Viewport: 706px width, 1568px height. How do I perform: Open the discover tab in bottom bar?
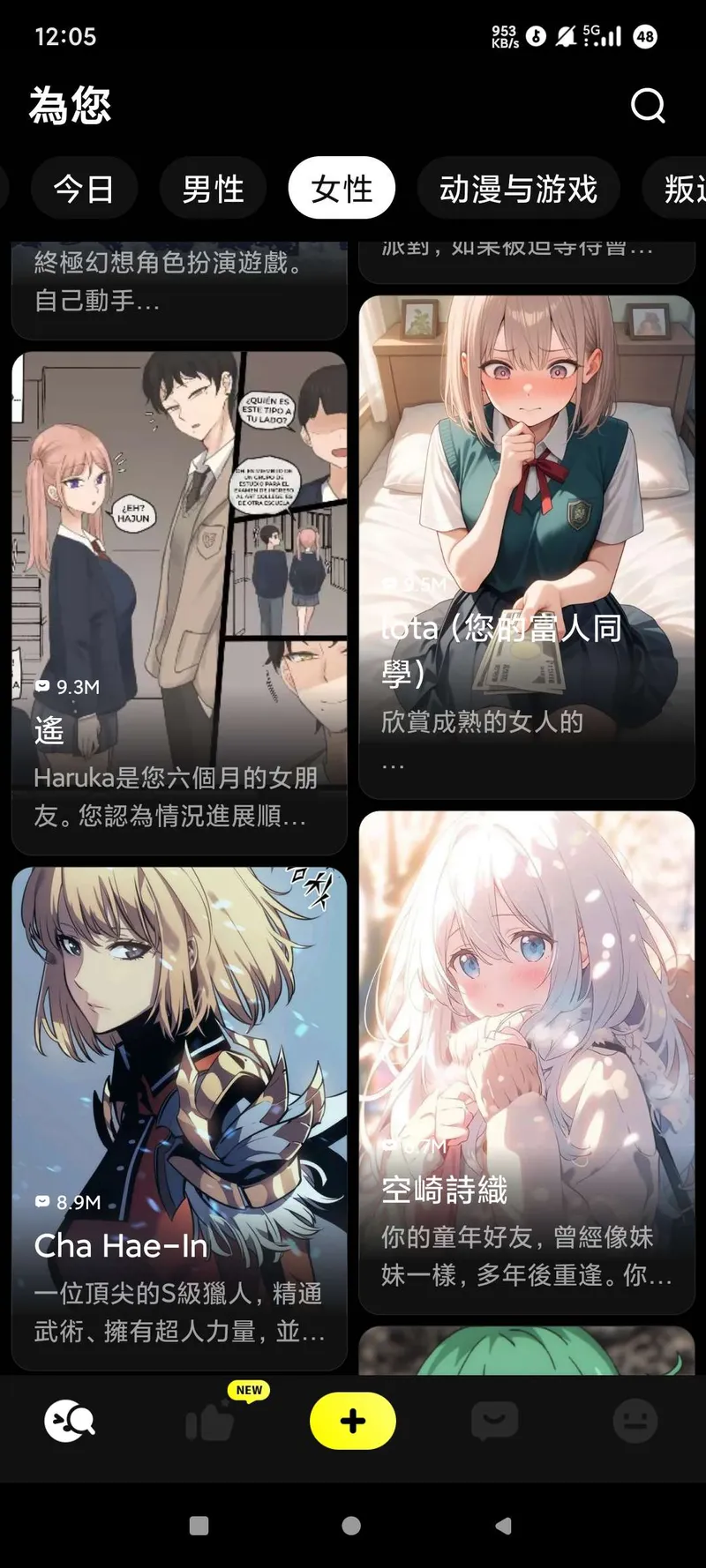70,1421
